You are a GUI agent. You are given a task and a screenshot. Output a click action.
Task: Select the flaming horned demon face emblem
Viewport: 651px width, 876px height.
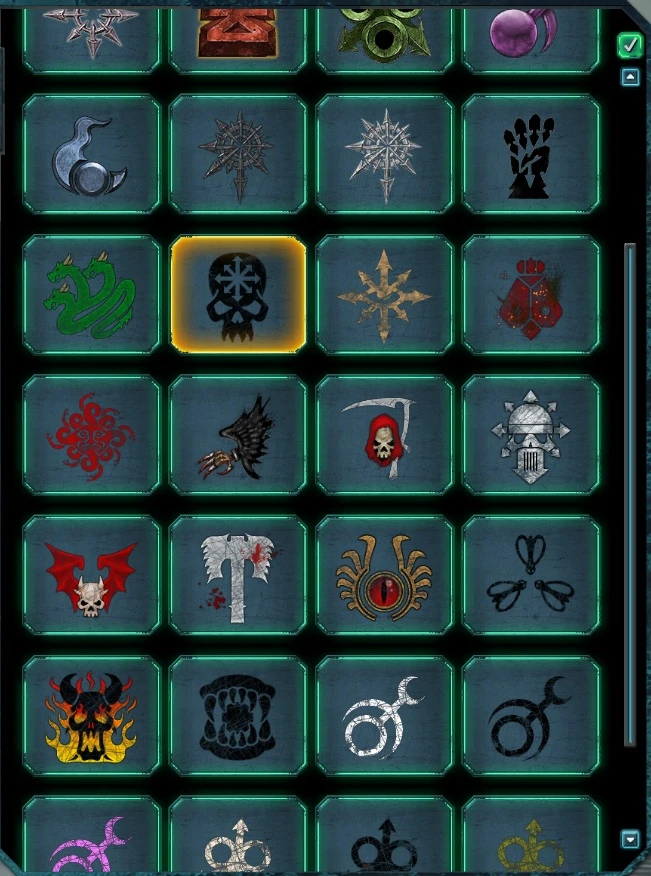click(91, 715)
